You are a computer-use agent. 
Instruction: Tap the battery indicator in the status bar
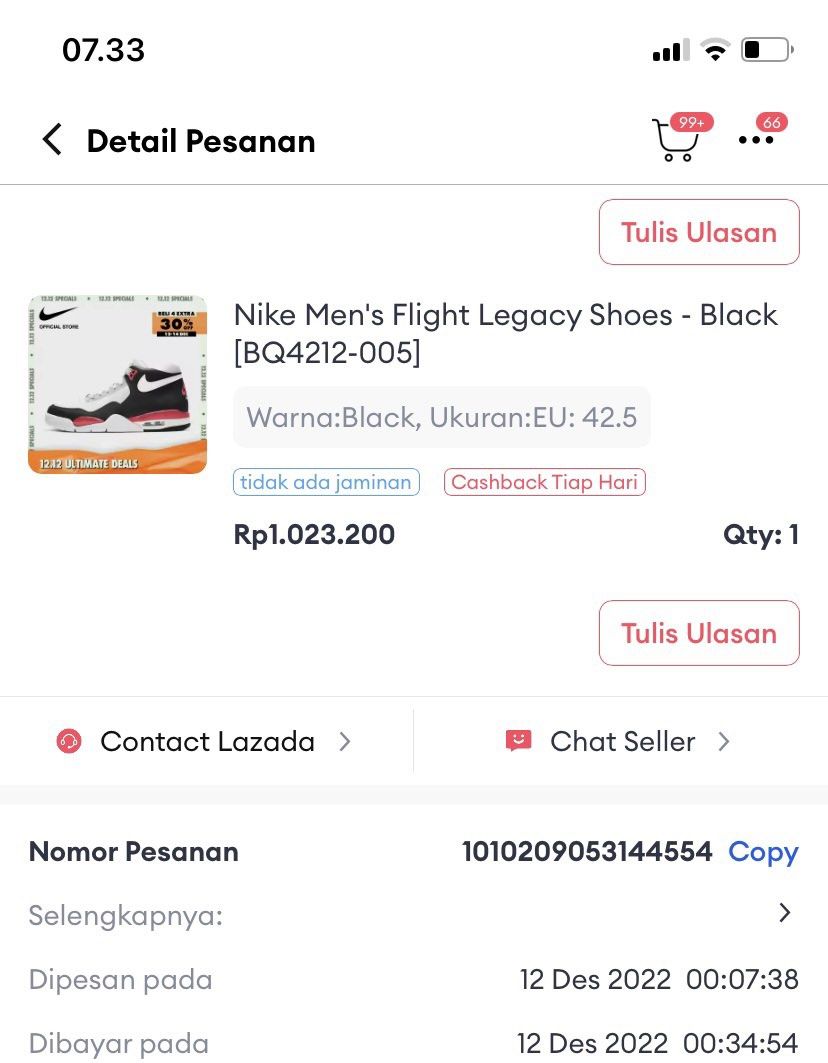(x=764, y=47)
